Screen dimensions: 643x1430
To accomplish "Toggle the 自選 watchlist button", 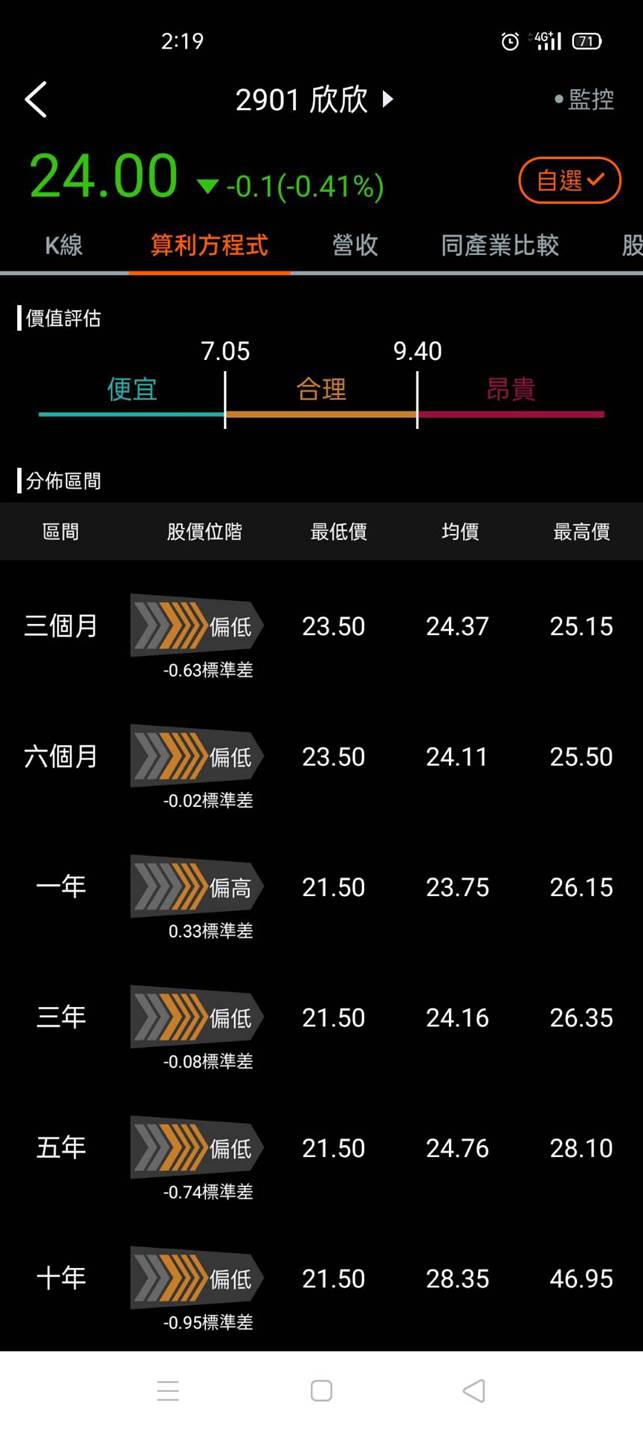I will 569,181.
